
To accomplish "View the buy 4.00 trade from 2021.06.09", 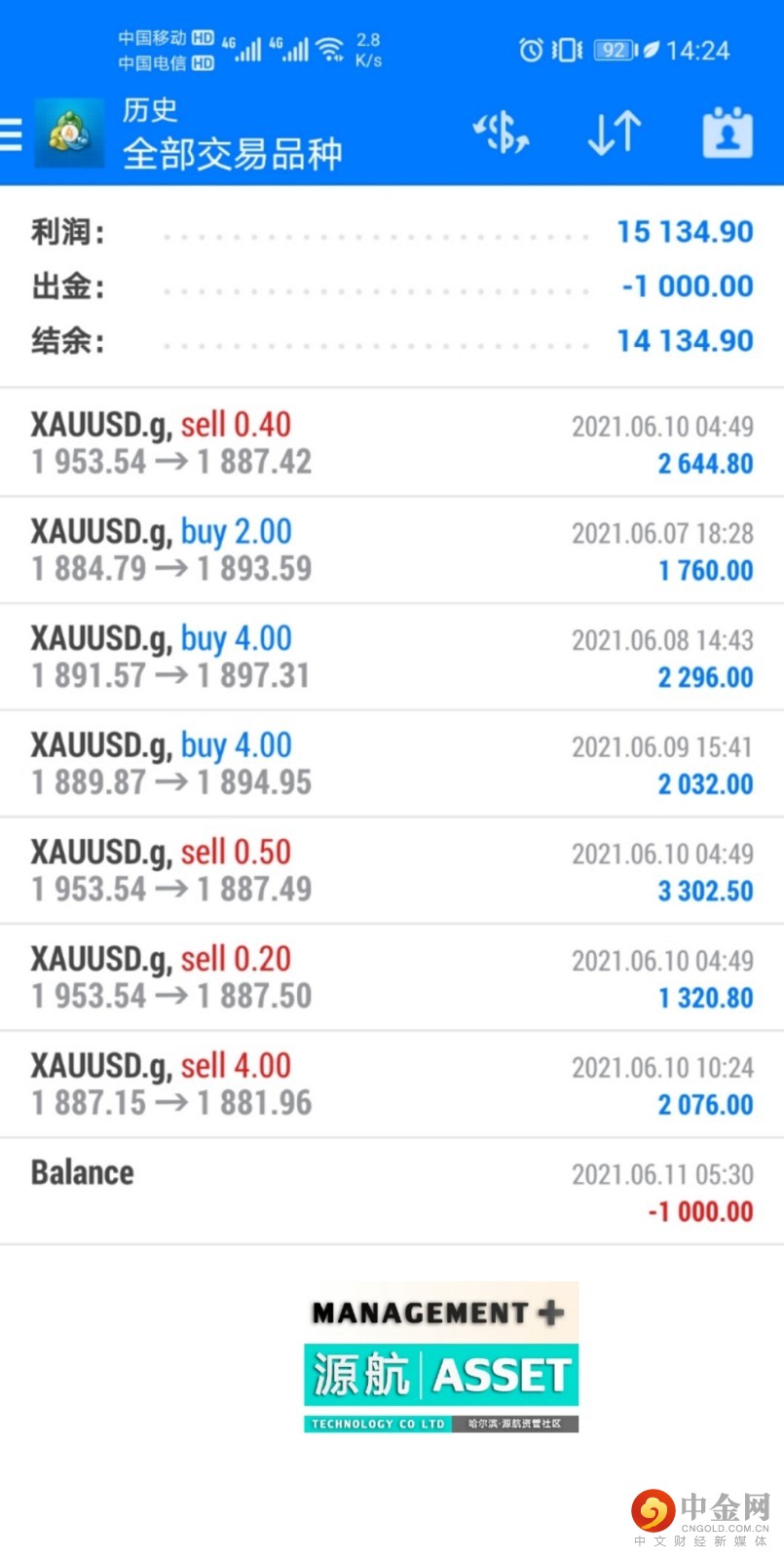I will point(392,764).
